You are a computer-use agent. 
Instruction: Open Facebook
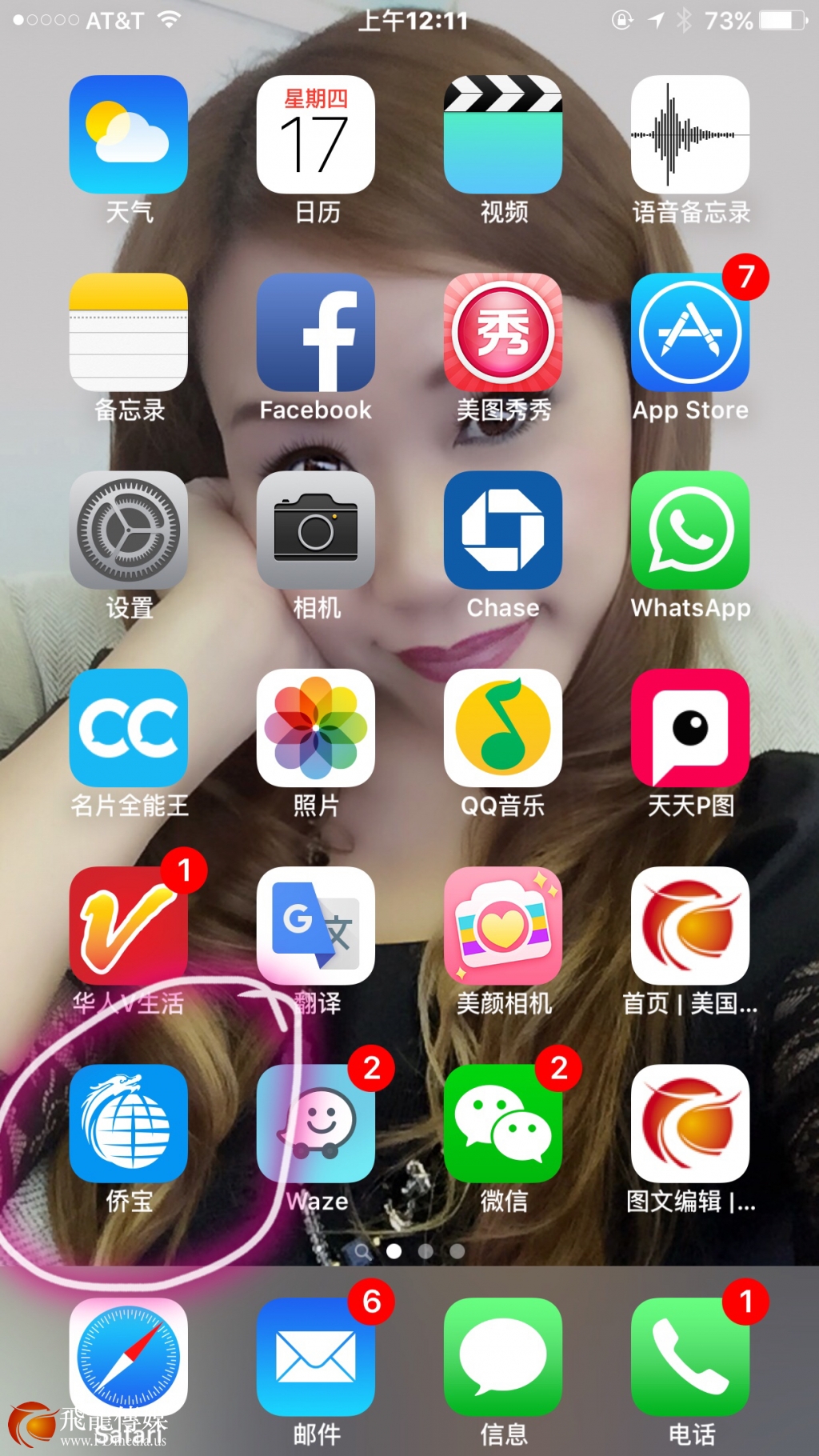[x=316, y=332]
